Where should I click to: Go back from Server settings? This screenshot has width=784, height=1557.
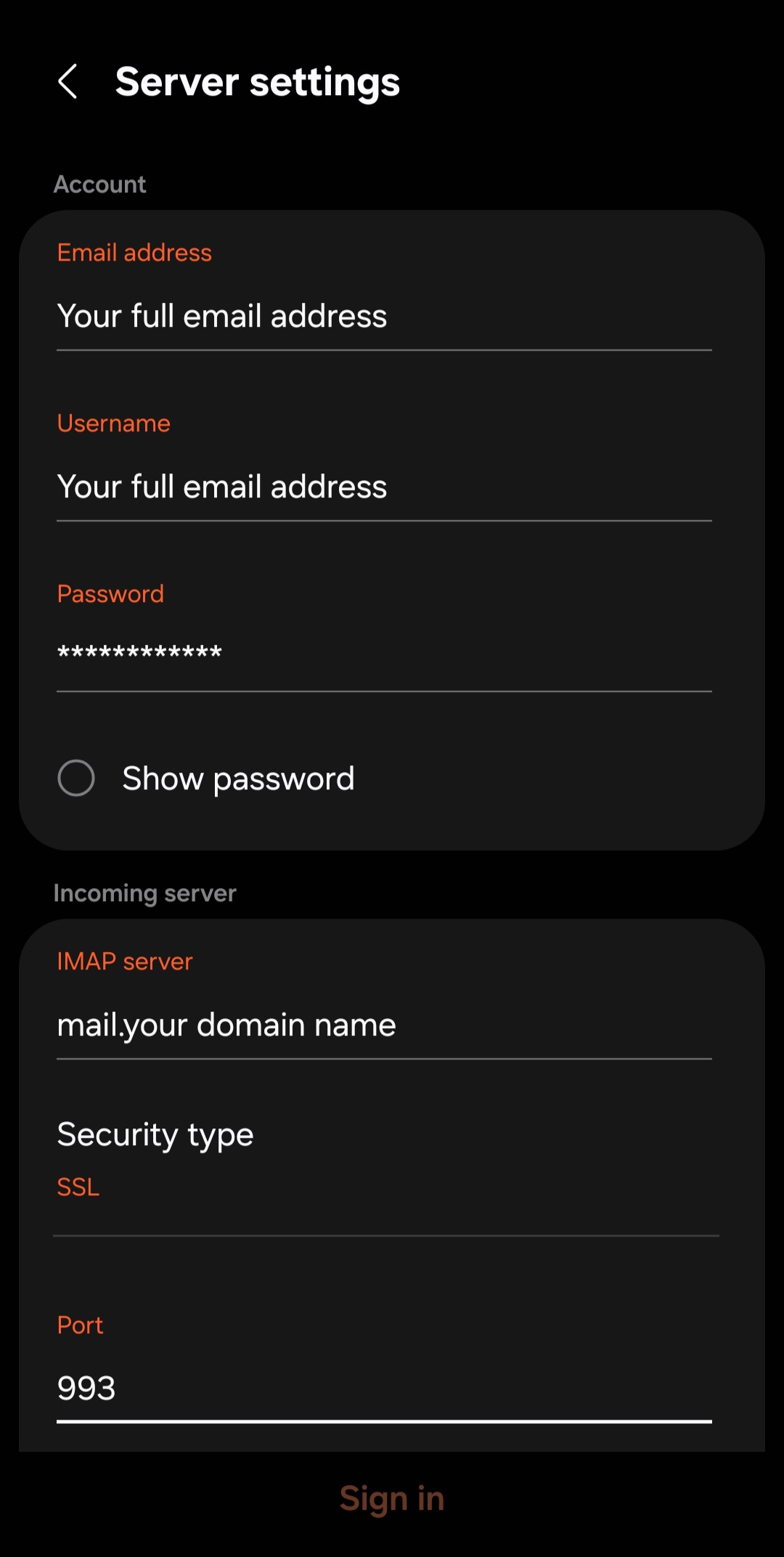click(68, 81)
